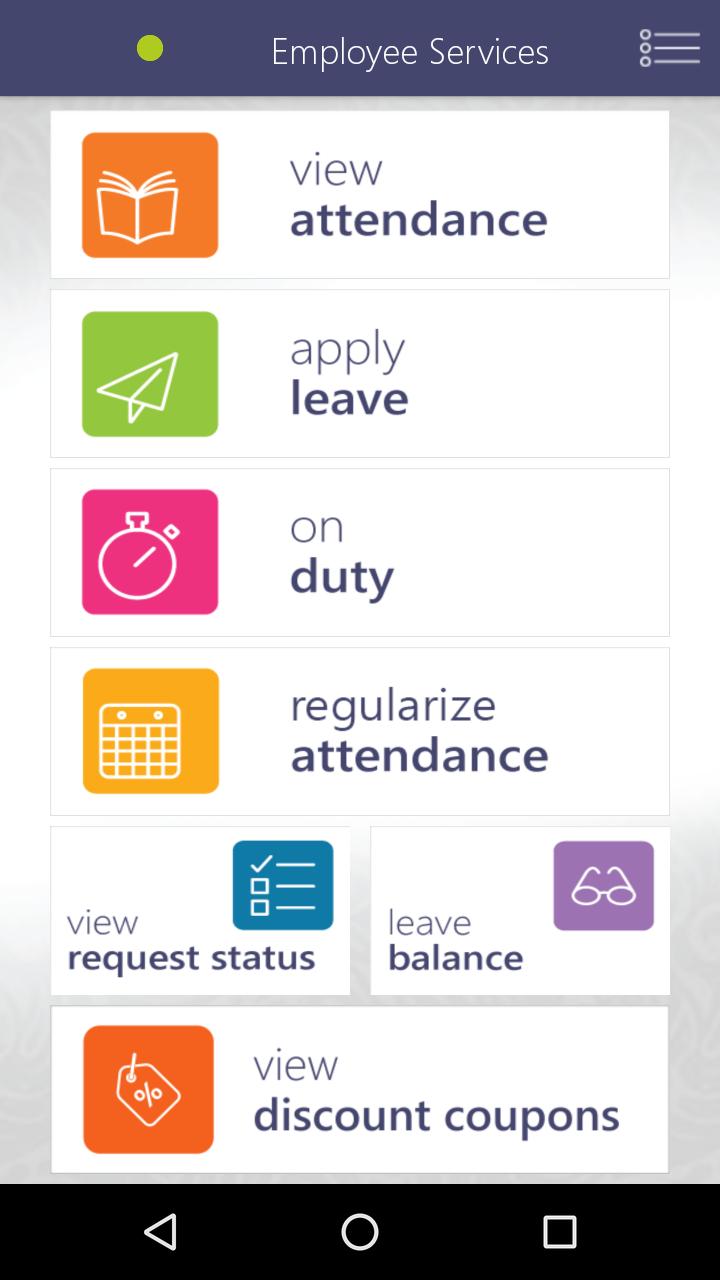Choose regularize attendance

point(360,731)
